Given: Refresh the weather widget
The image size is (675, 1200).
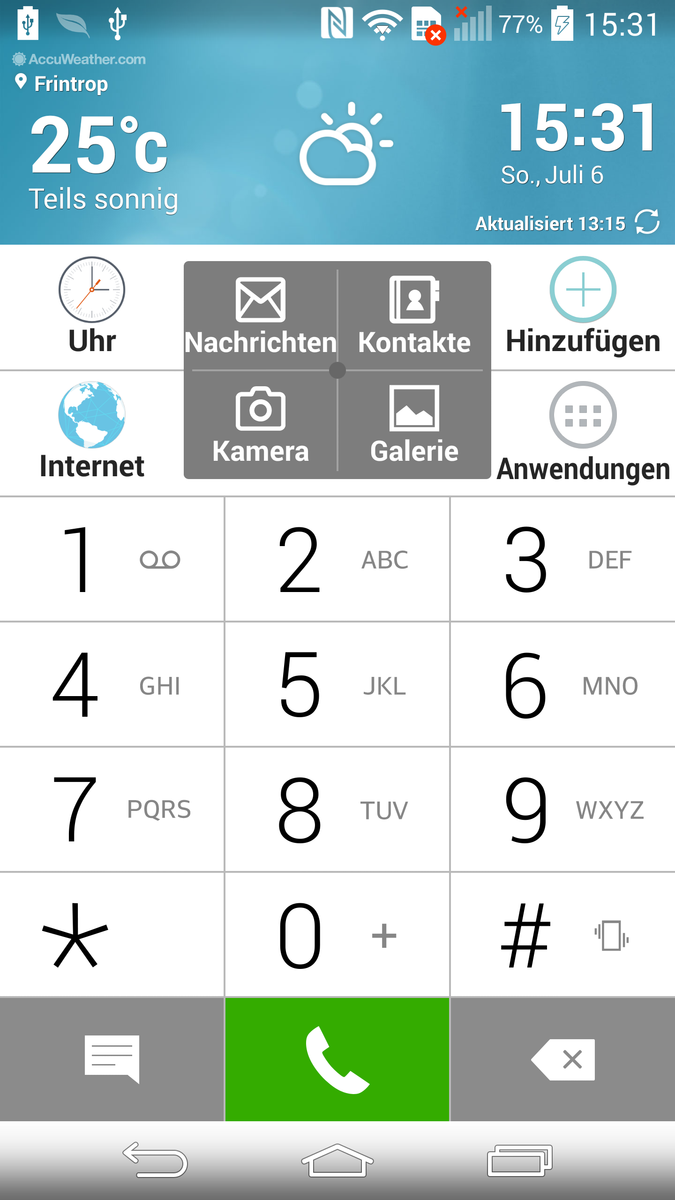Looking at the screenshot, I should 647,222.
